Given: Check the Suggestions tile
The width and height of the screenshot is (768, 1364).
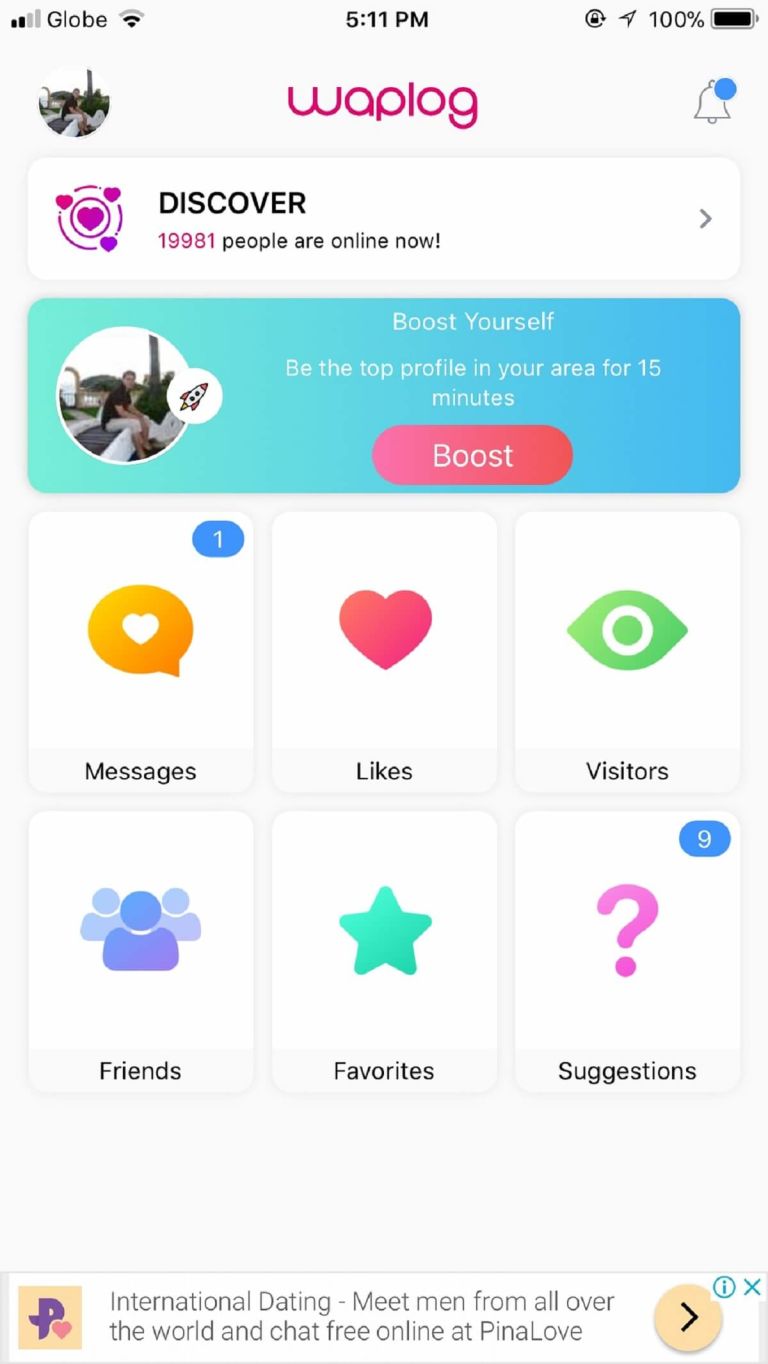Looking at the screenshot, I should pyautogui.click(x=627, y=951).
